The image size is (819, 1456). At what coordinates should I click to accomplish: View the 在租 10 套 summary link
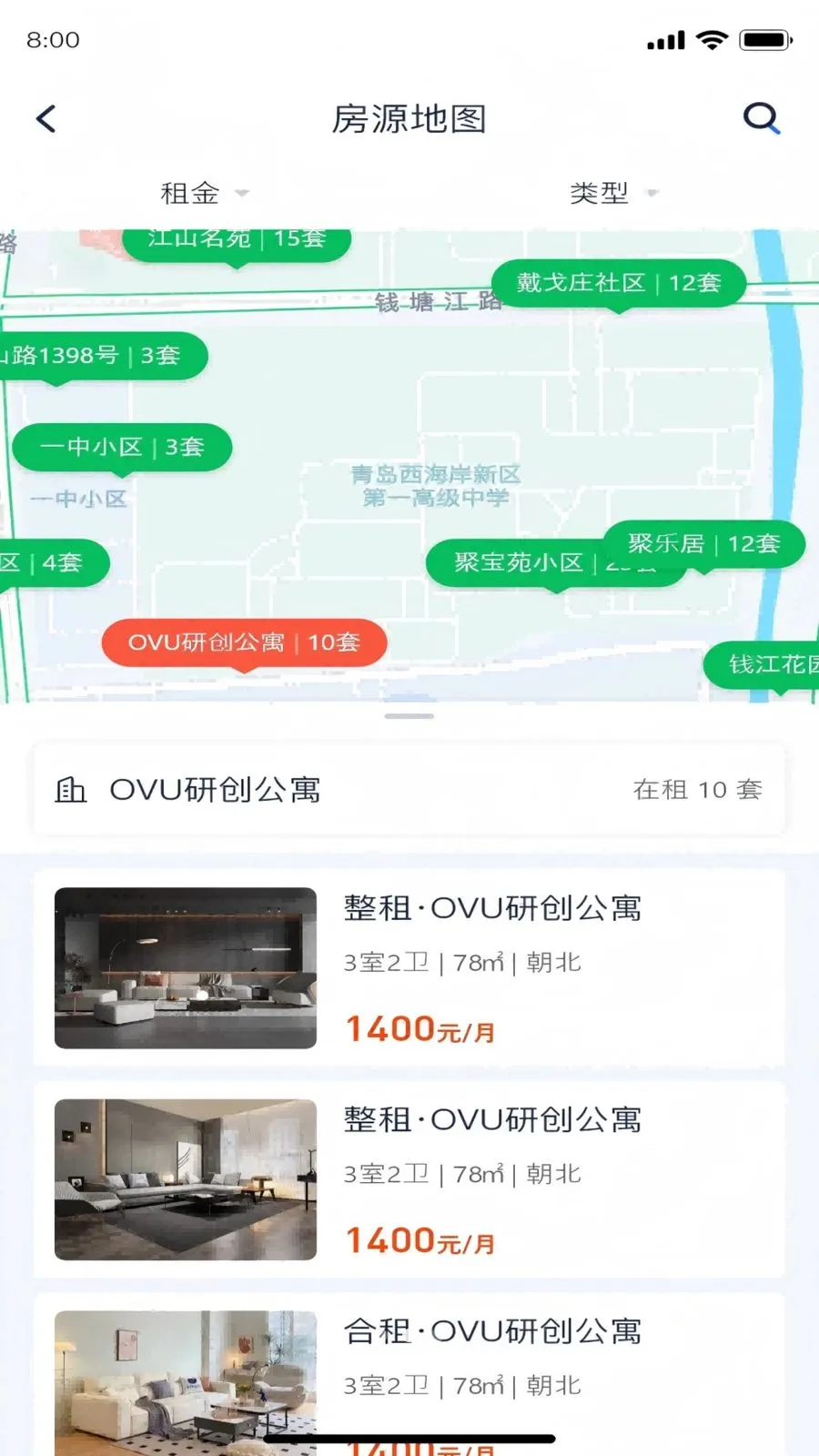[699, 790]
